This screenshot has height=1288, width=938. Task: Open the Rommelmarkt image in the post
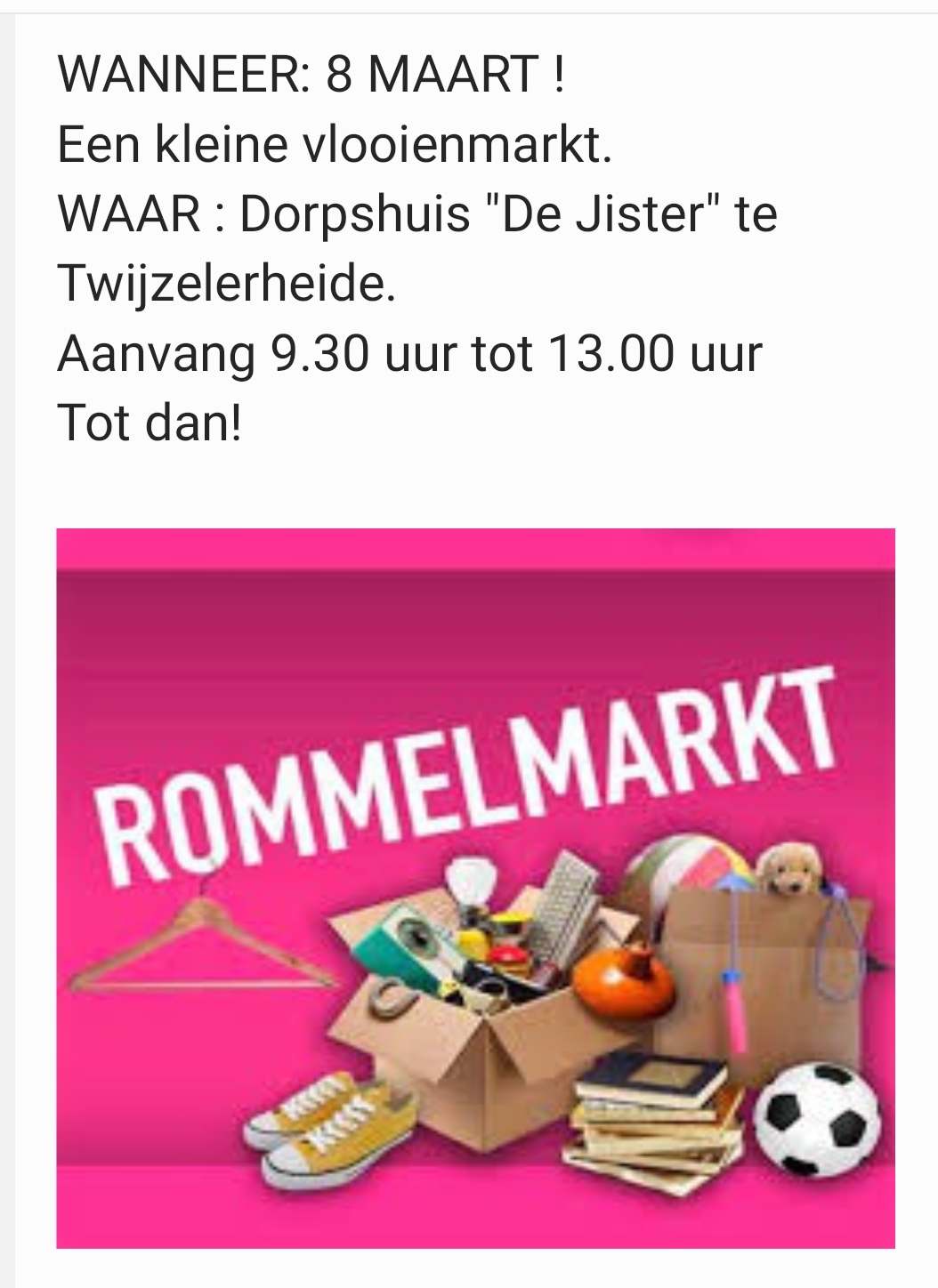tap(475, 888)
